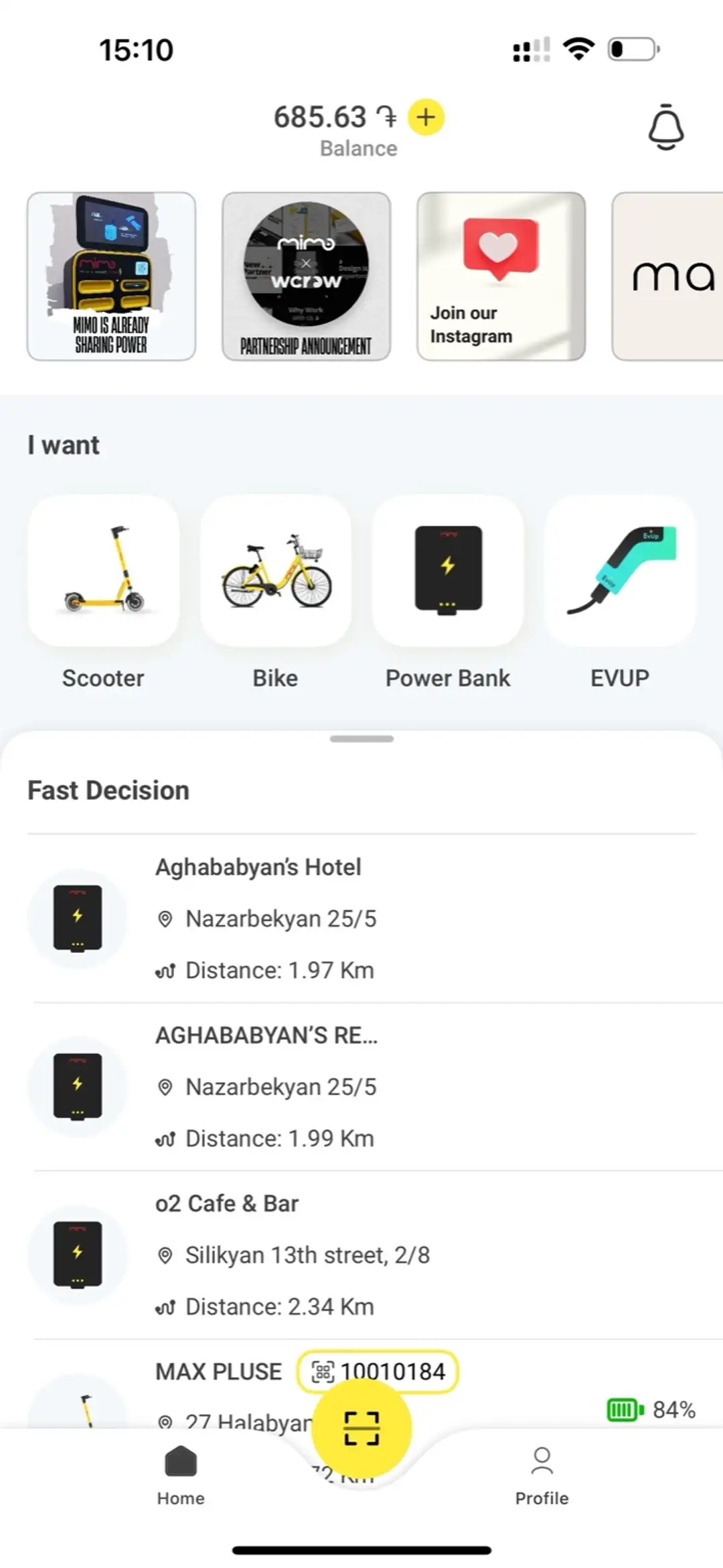Open the MAX PLUSE scooter entry
Image resolution: width=723 pixels, height=1568 pixels.
click(x=218, y=1372)
